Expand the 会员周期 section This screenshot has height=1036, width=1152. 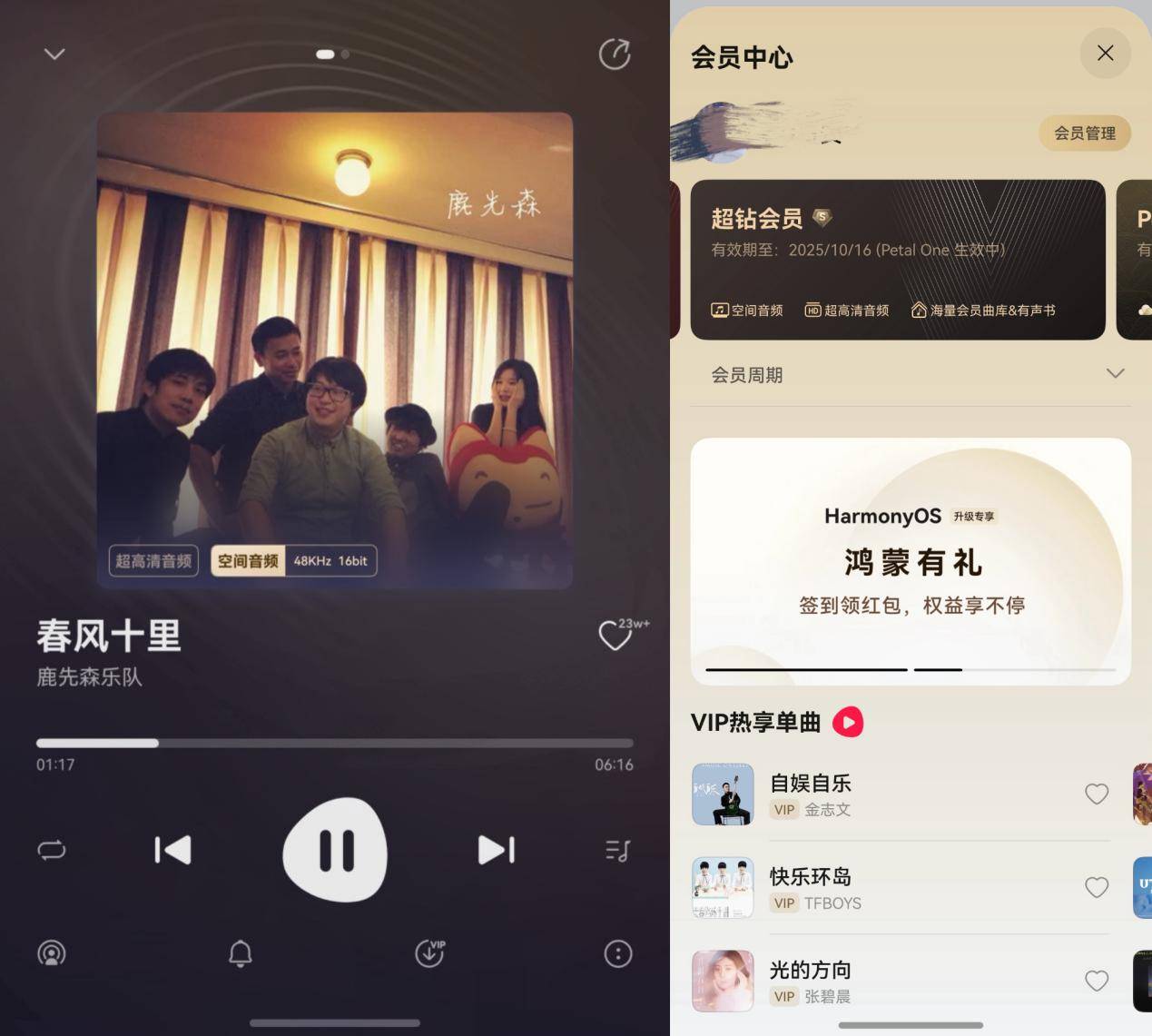tap(1115, 374)
